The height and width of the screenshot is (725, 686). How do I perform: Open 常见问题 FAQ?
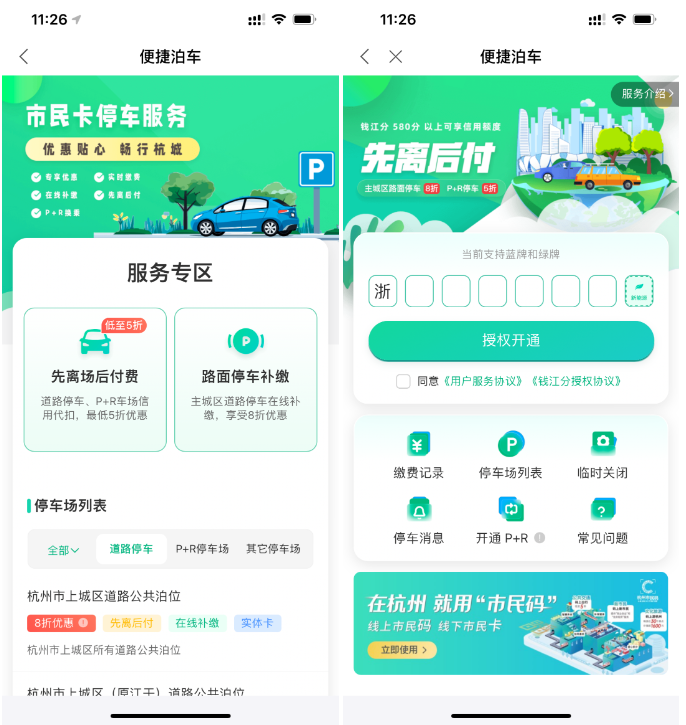602,521
